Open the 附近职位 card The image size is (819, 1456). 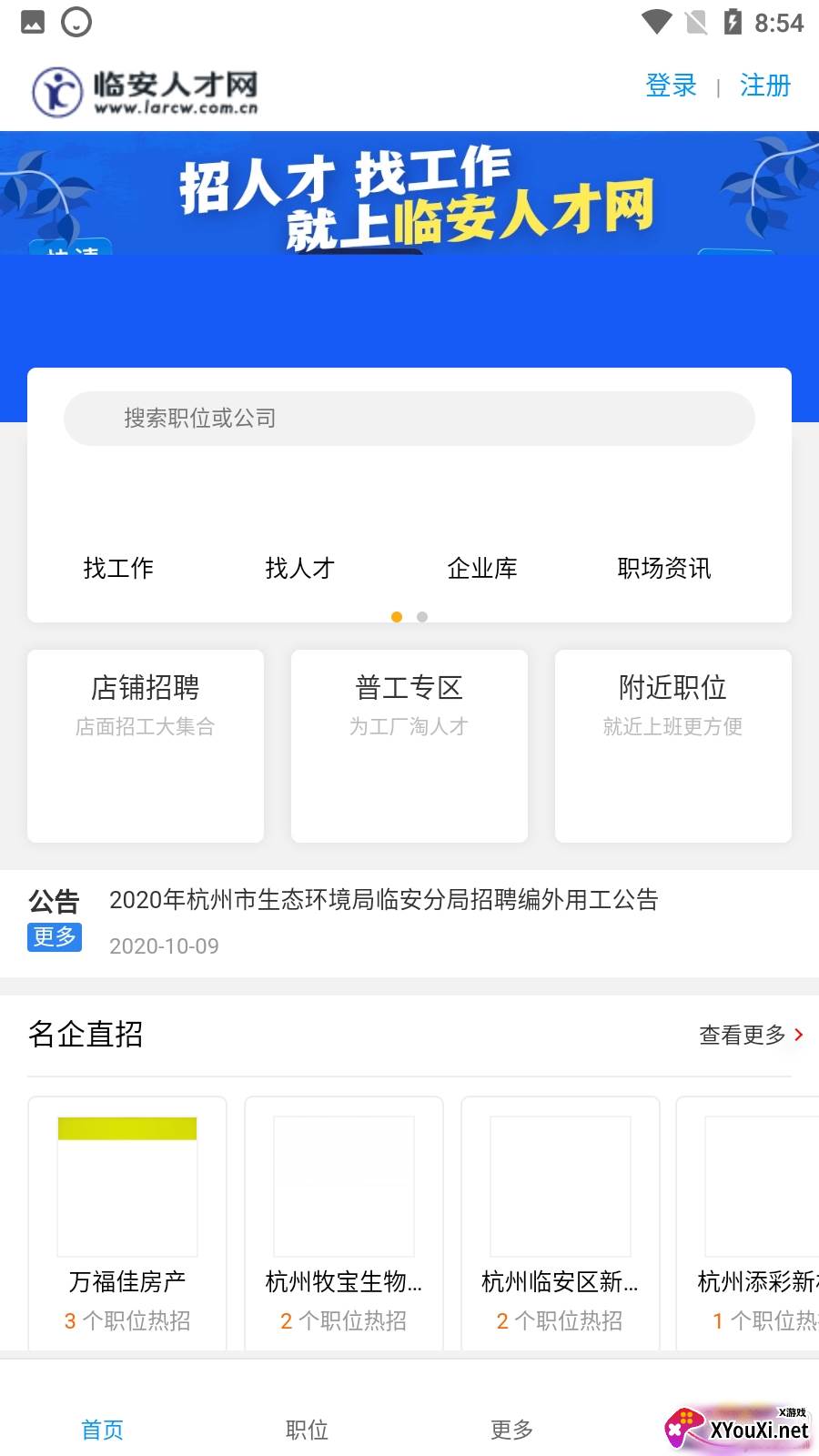click(x=673, y=744)
